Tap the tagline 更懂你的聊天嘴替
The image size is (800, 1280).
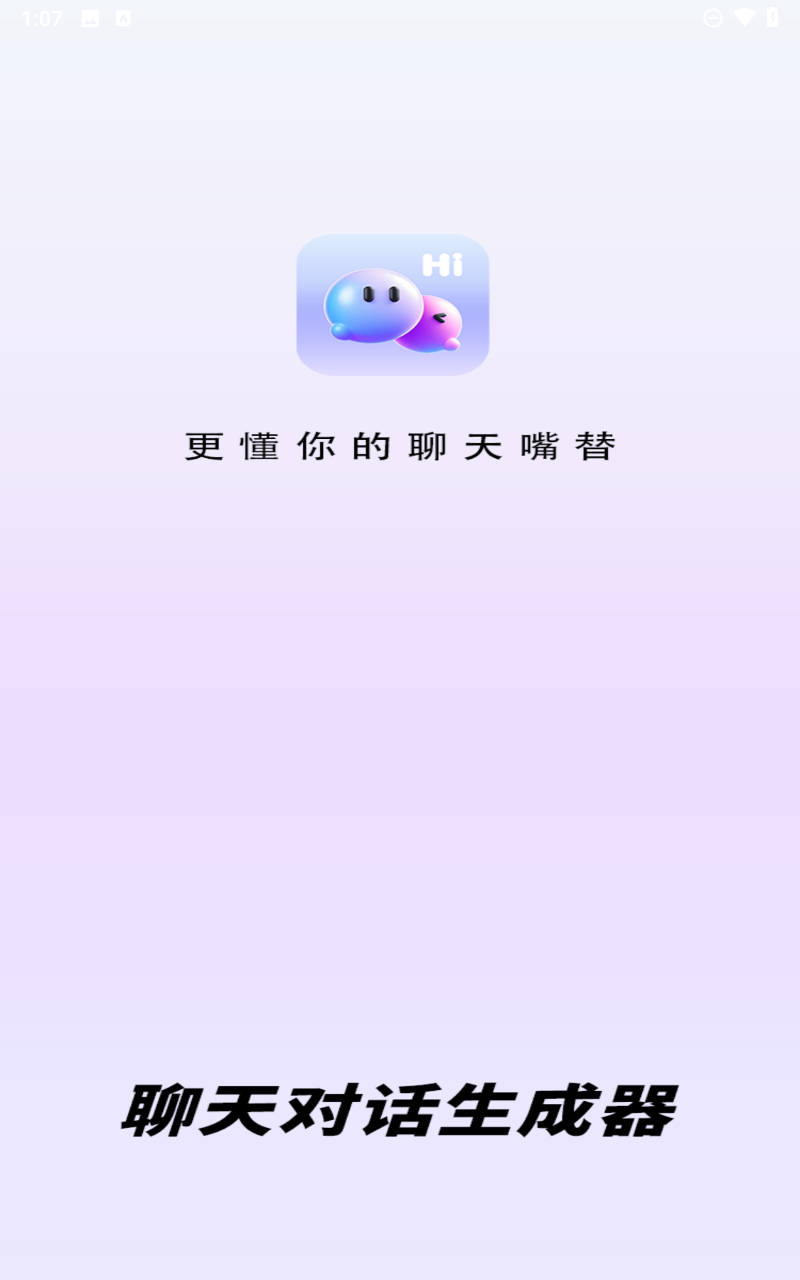pyautogui.click(x=400, y=444)
